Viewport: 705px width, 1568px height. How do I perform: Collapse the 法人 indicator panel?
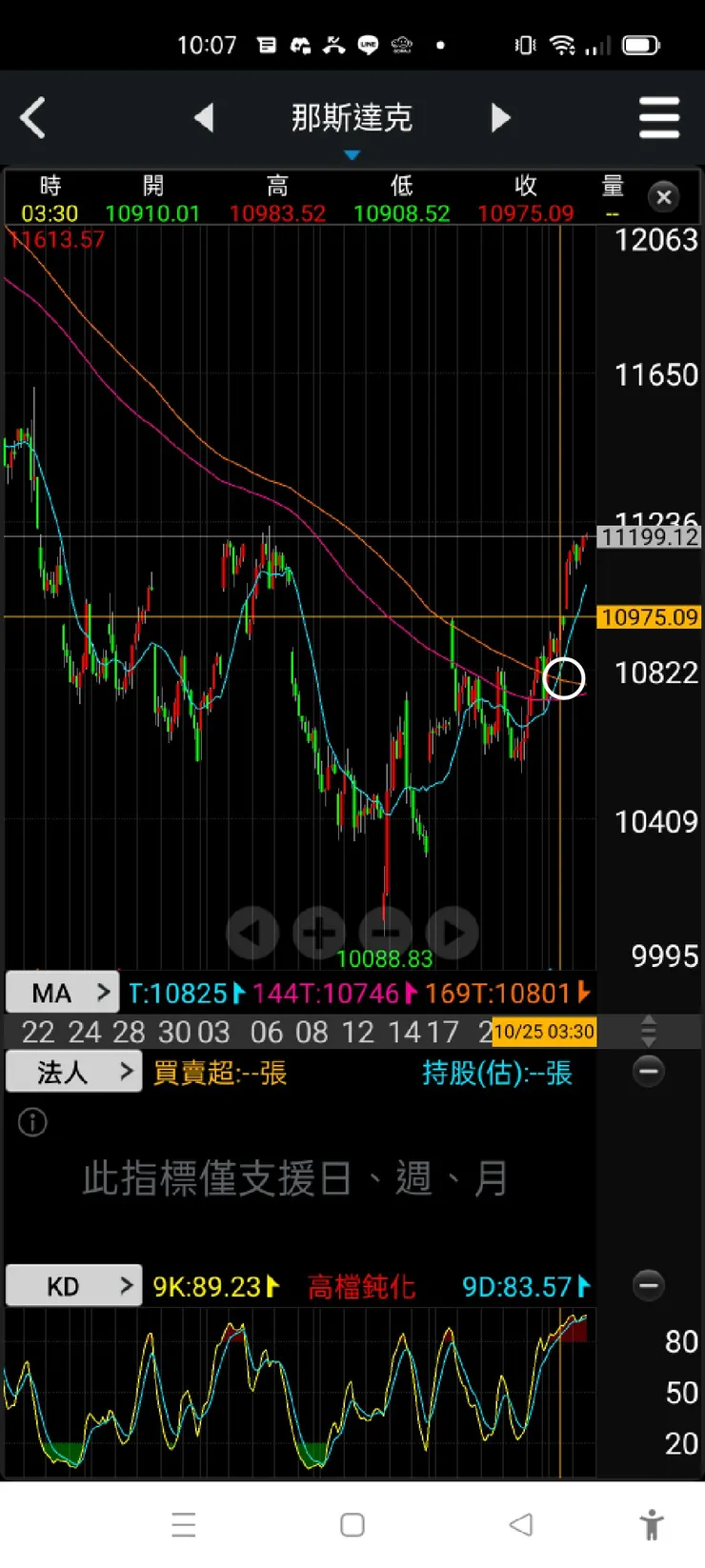[x=649, y=1072]
